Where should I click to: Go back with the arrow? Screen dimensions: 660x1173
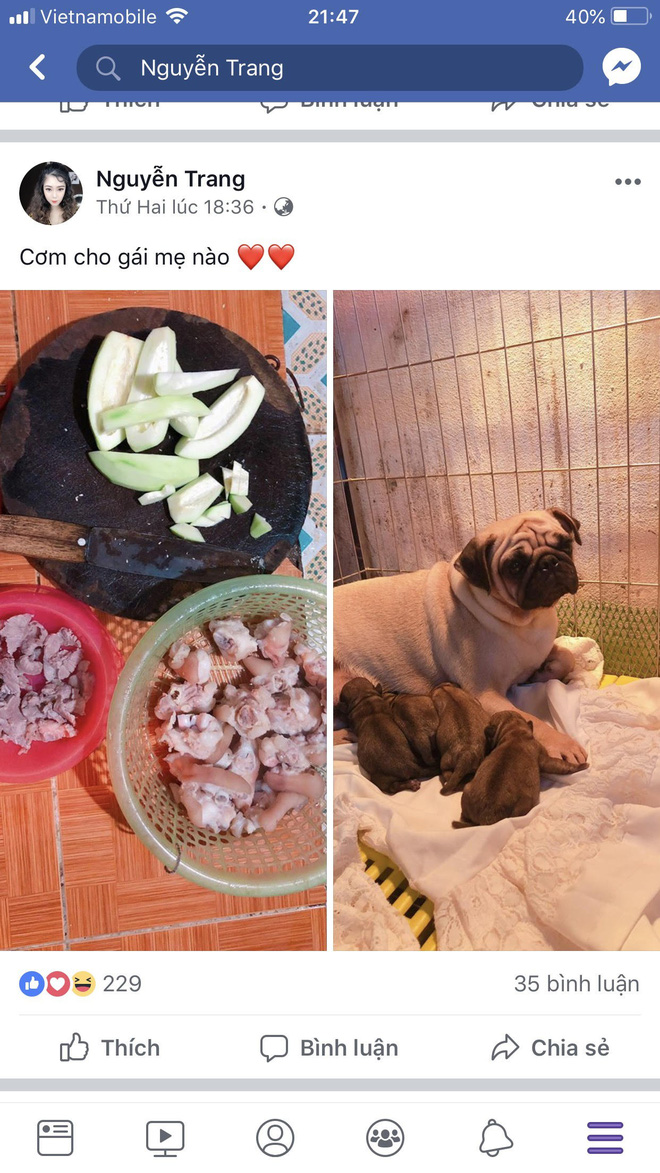click(37, 68)
